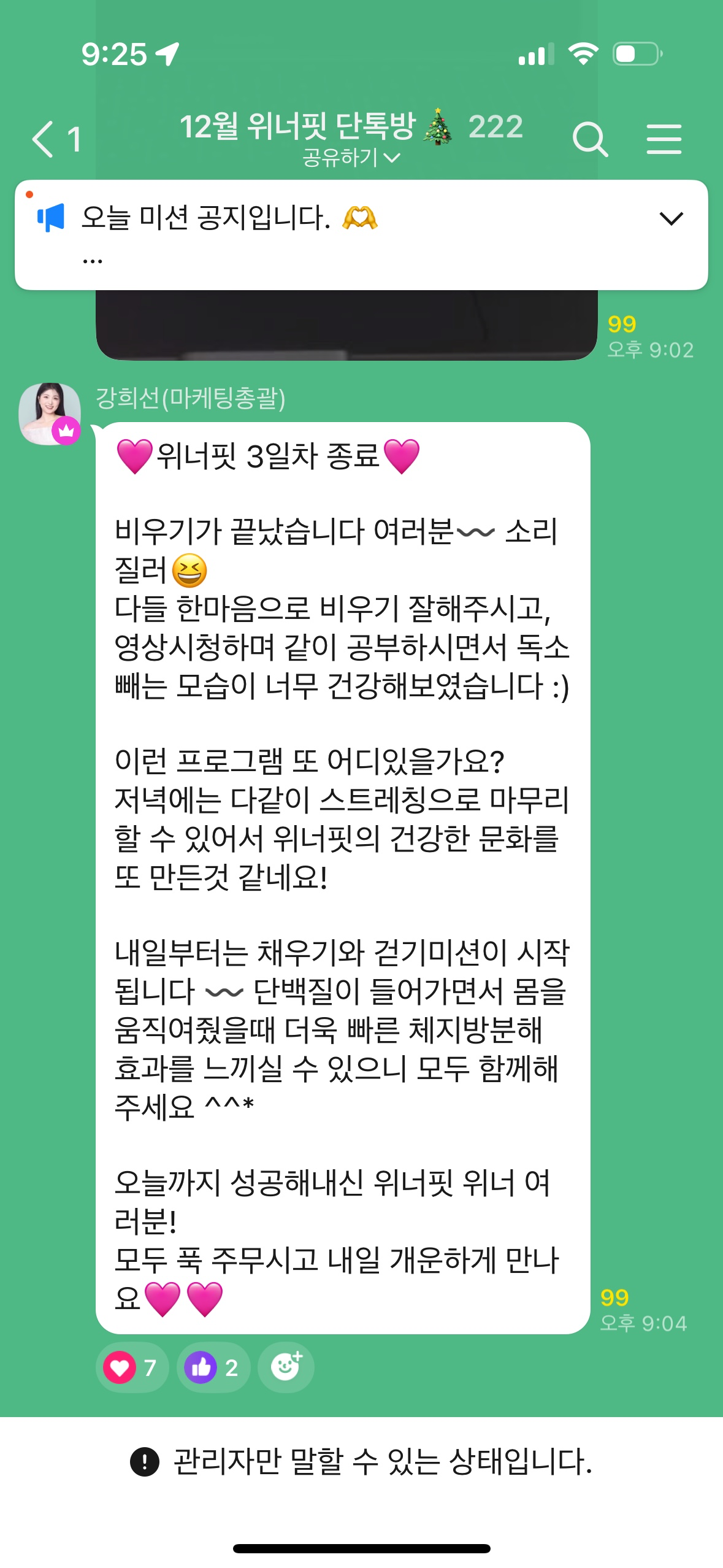This screenshot has height=1568, width=723.
Task: Open the 공유하기 dropdown under the title
Action: (351, 158)
